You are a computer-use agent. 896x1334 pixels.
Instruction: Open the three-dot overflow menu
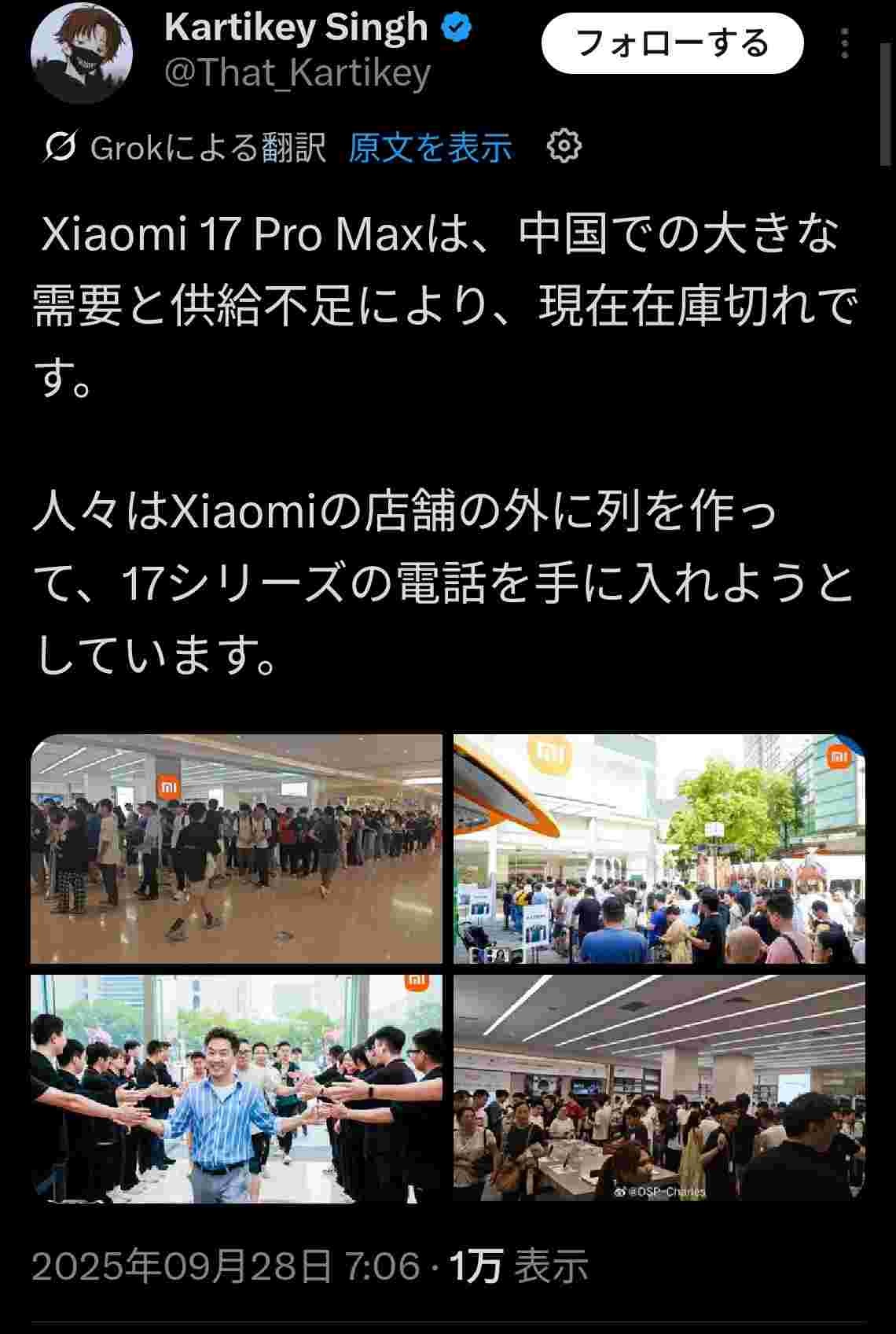coord(844,44)
